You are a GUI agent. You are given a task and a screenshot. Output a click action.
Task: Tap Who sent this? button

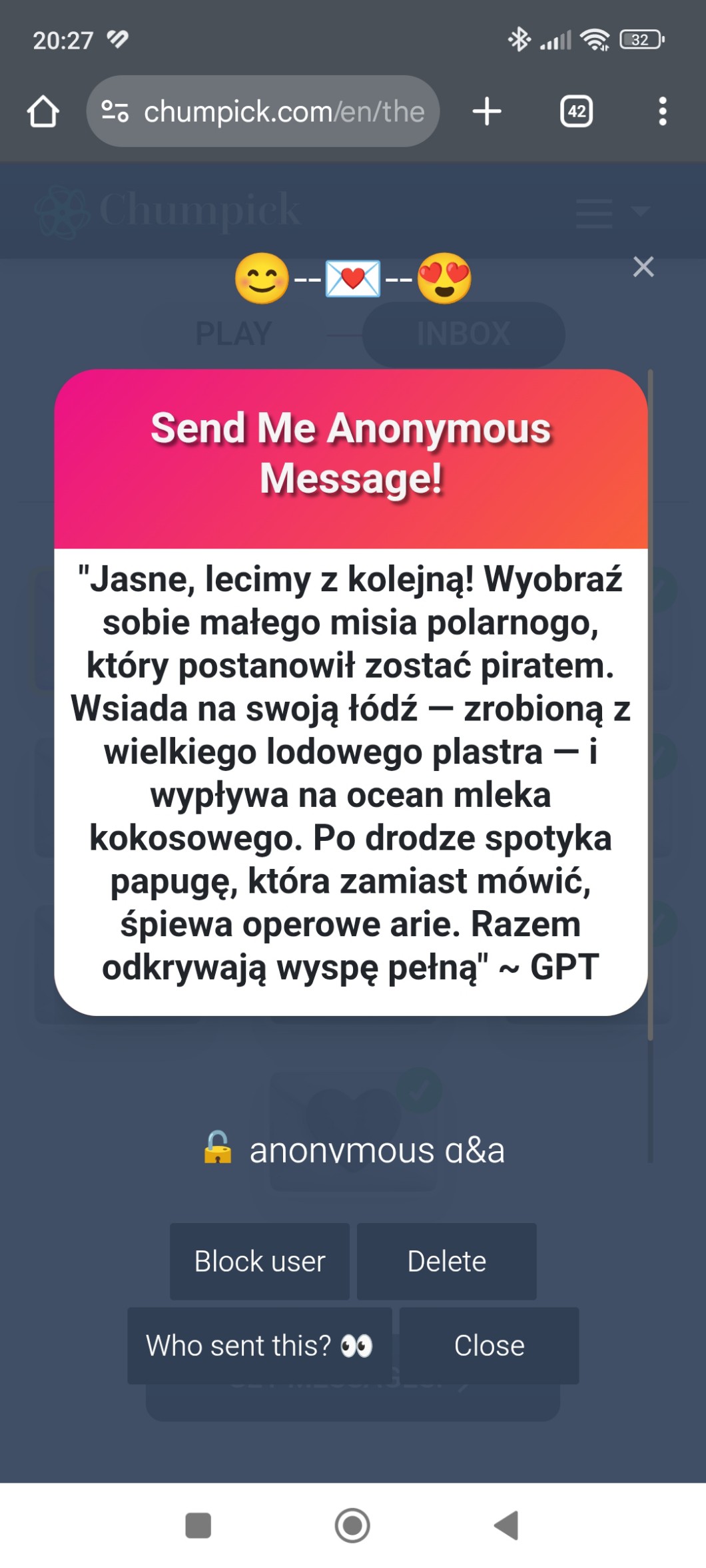point(259,1346)
